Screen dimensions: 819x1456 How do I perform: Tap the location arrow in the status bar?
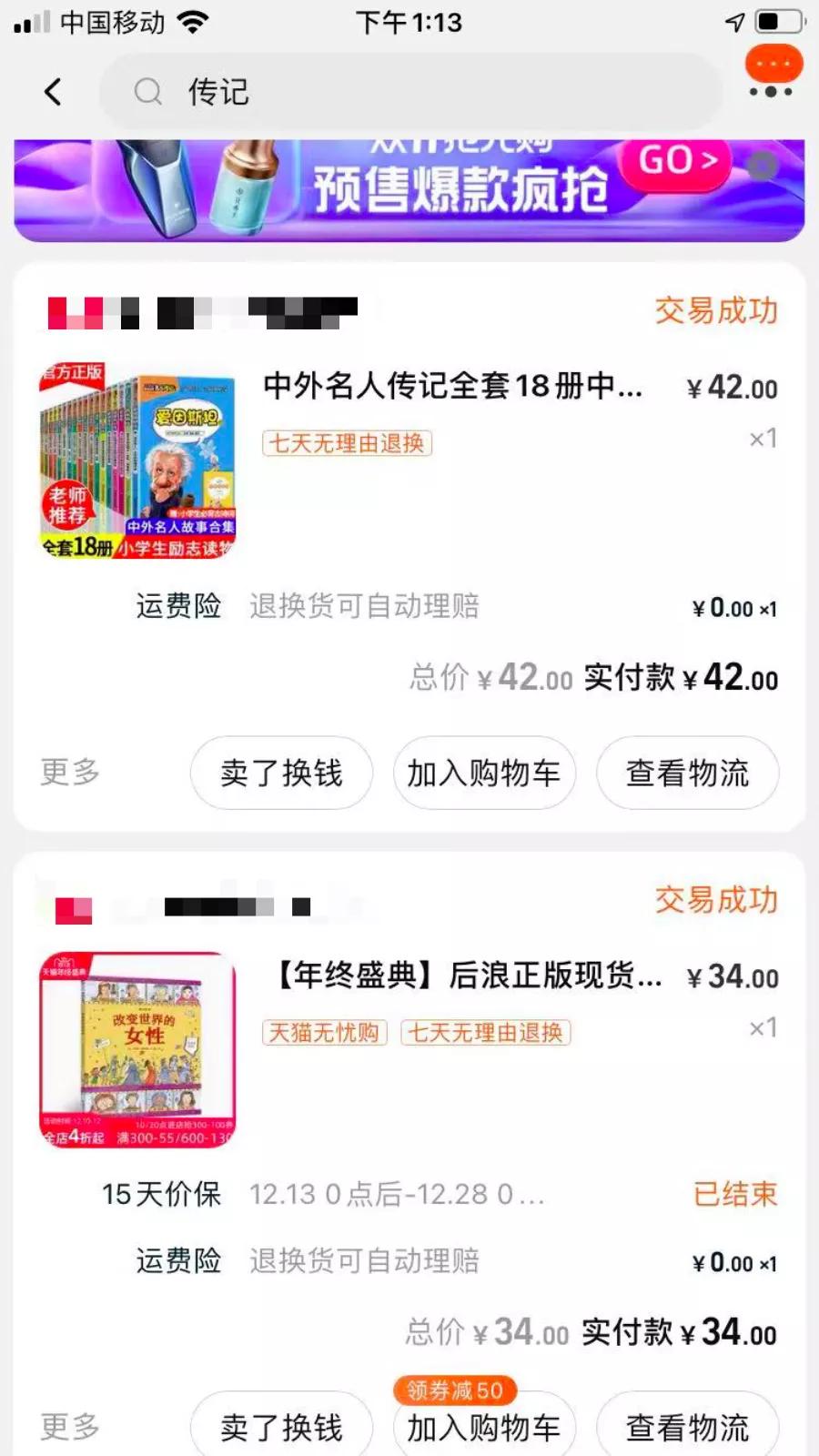click(x=734, y=20)
